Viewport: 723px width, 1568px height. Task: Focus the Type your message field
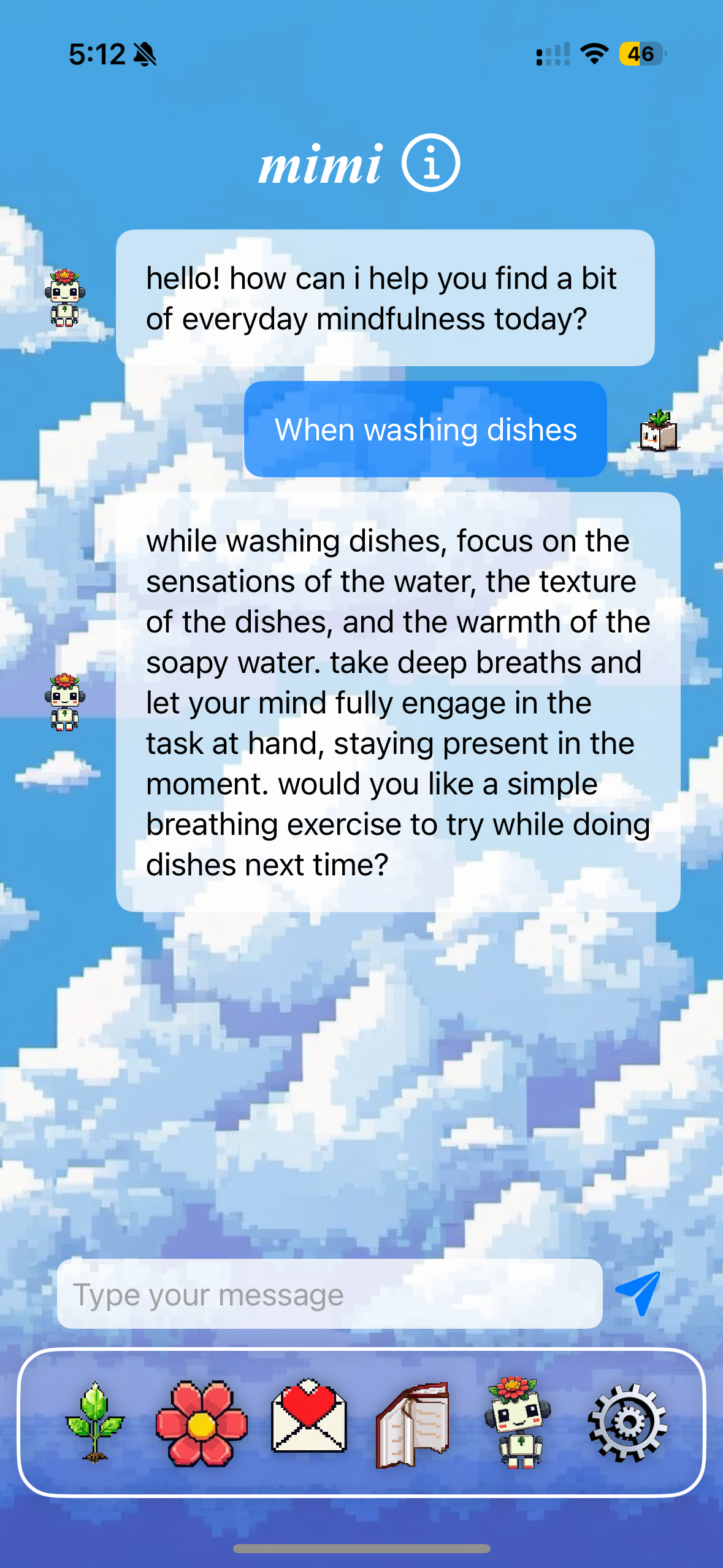(x=329, y=1294)
